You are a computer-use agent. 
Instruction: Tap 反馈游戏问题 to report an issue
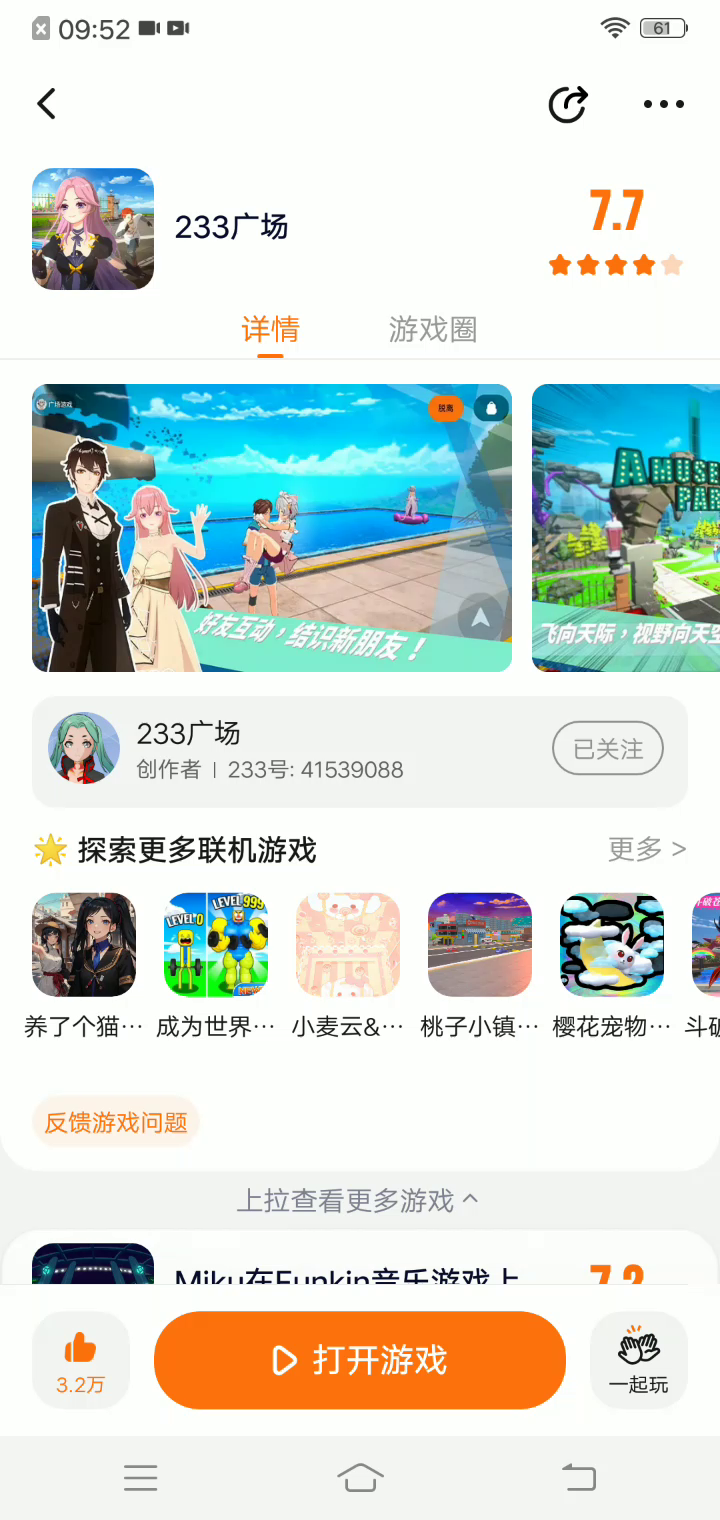(116, 1122)
